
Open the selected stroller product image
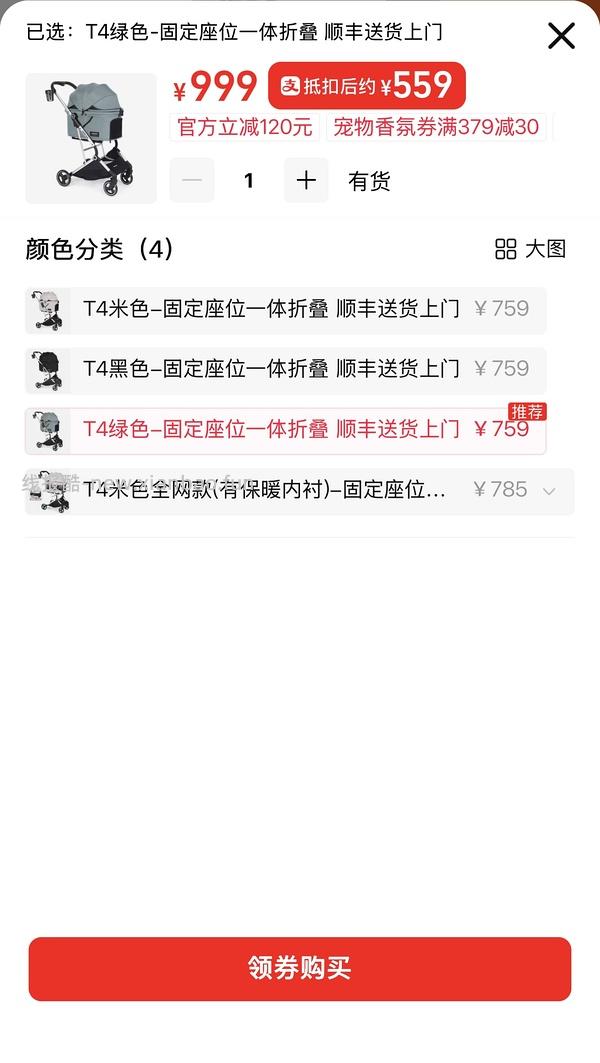pyautogui.click(x=91, y=138)
